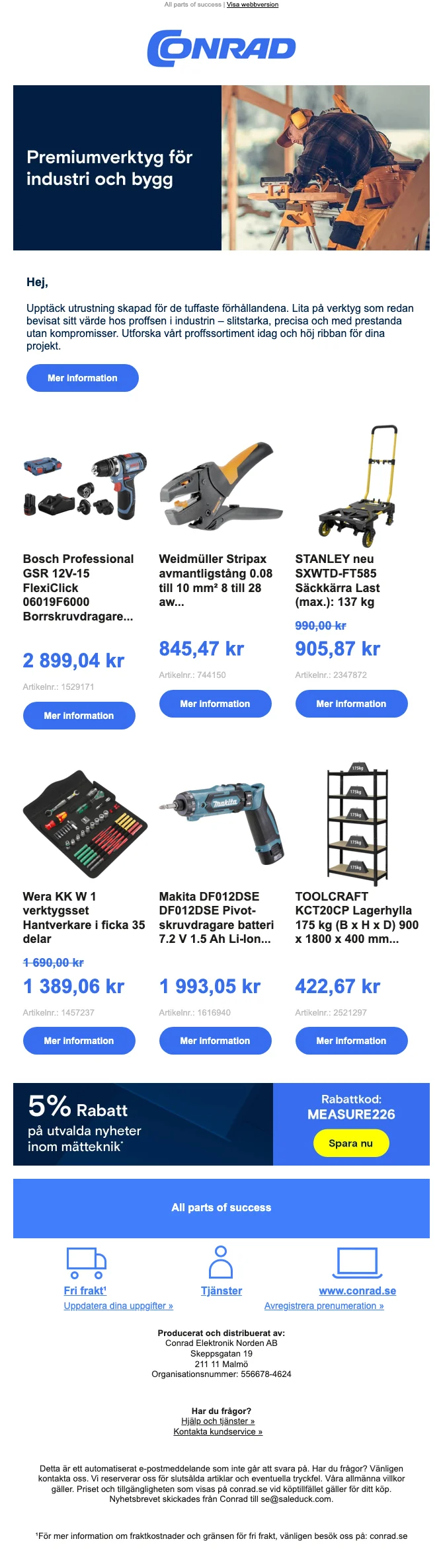Image resolution: width=443 pixels, height=1568 pixels.
Task: Visit www.conrad.se link
Action: [x=357, y=1290]
